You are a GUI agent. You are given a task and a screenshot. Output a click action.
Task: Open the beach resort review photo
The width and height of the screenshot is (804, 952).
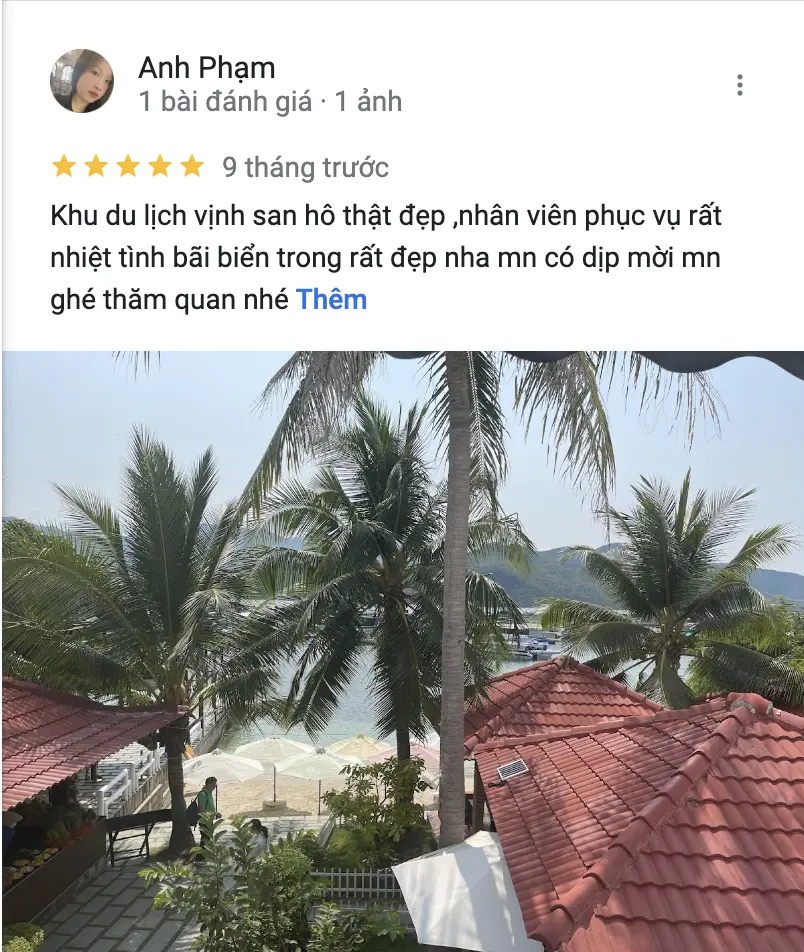pos(402,650)
